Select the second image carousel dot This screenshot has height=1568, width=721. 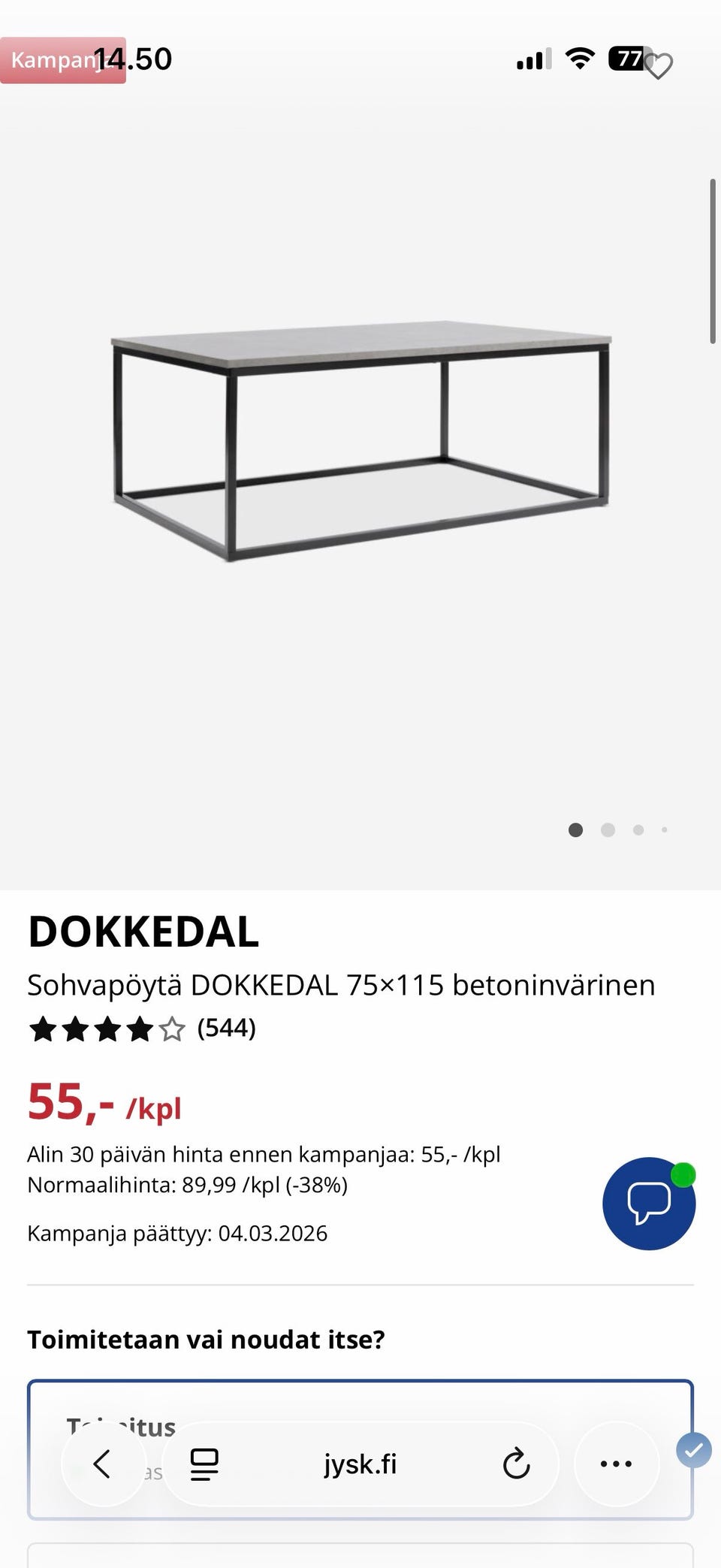coord(607,830)
